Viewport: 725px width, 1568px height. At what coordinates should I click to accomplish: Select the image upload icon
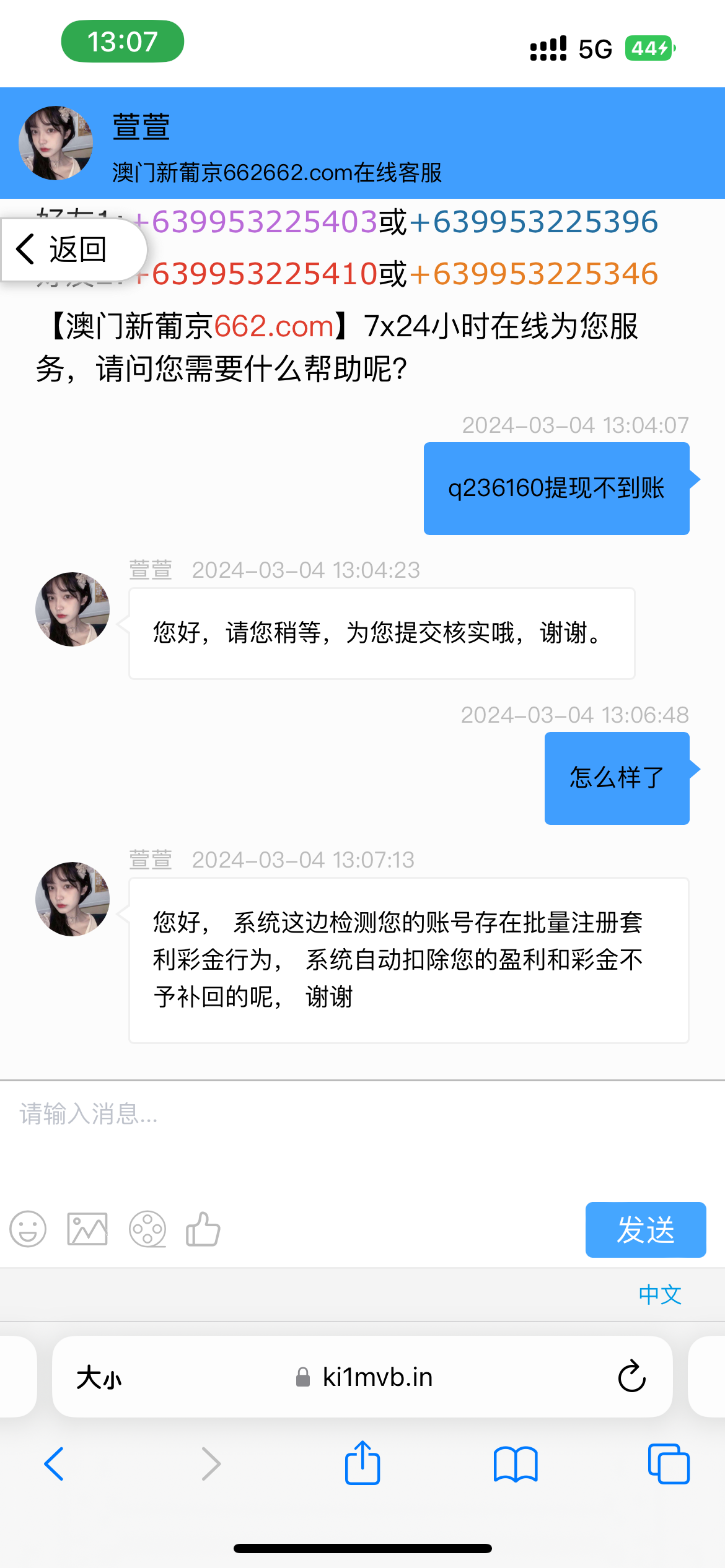[87, 1230]
